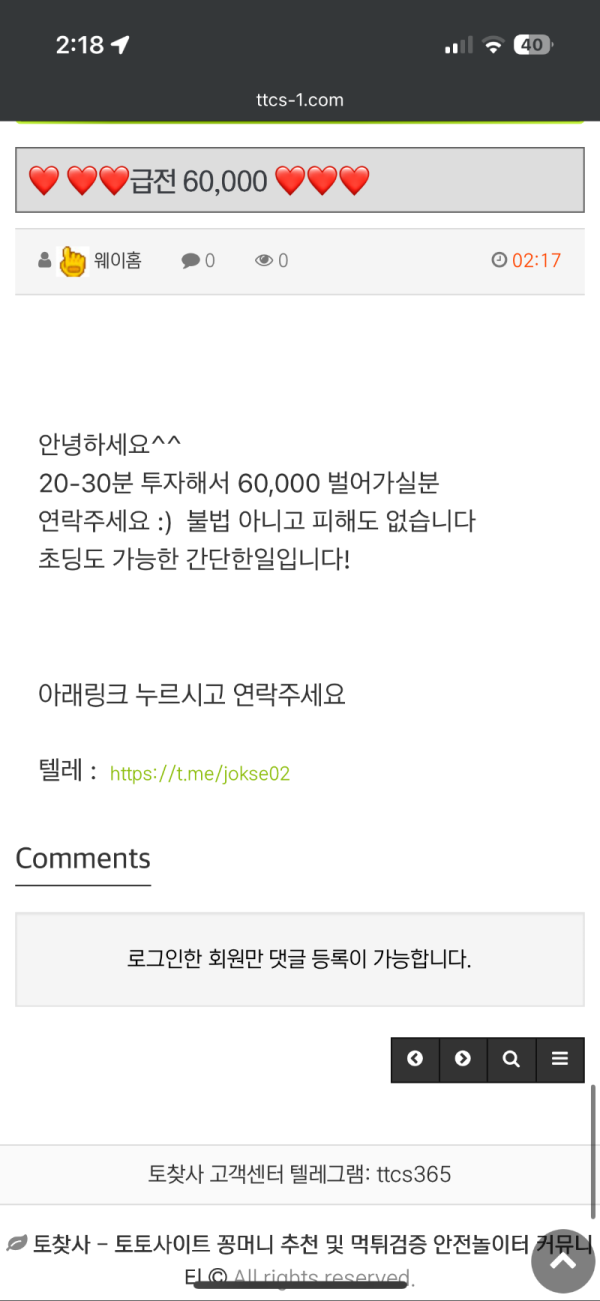Open the search magnifier button

pos(511,1059)
